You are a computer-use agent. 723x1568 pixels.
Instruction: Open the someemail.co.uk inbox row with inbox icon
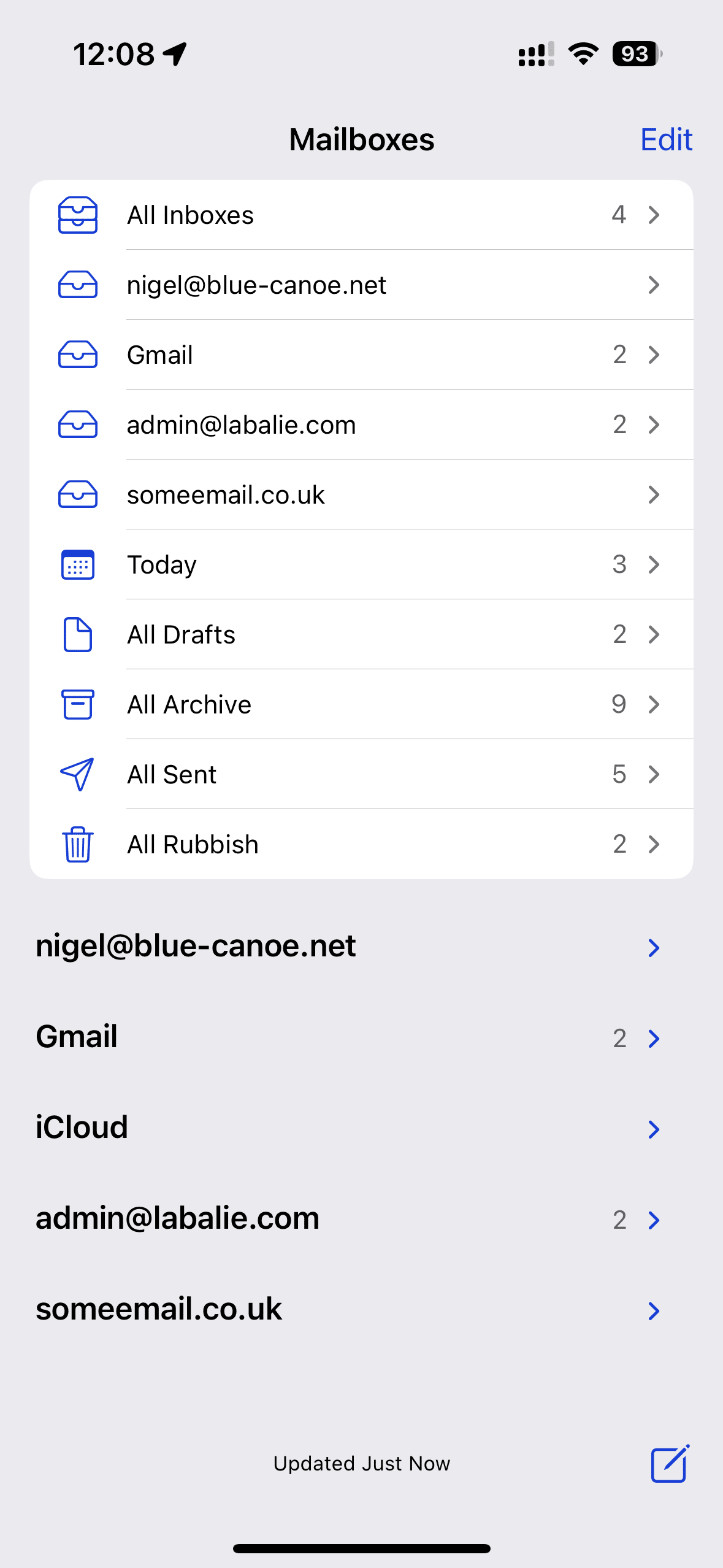[x=361, y=494]
